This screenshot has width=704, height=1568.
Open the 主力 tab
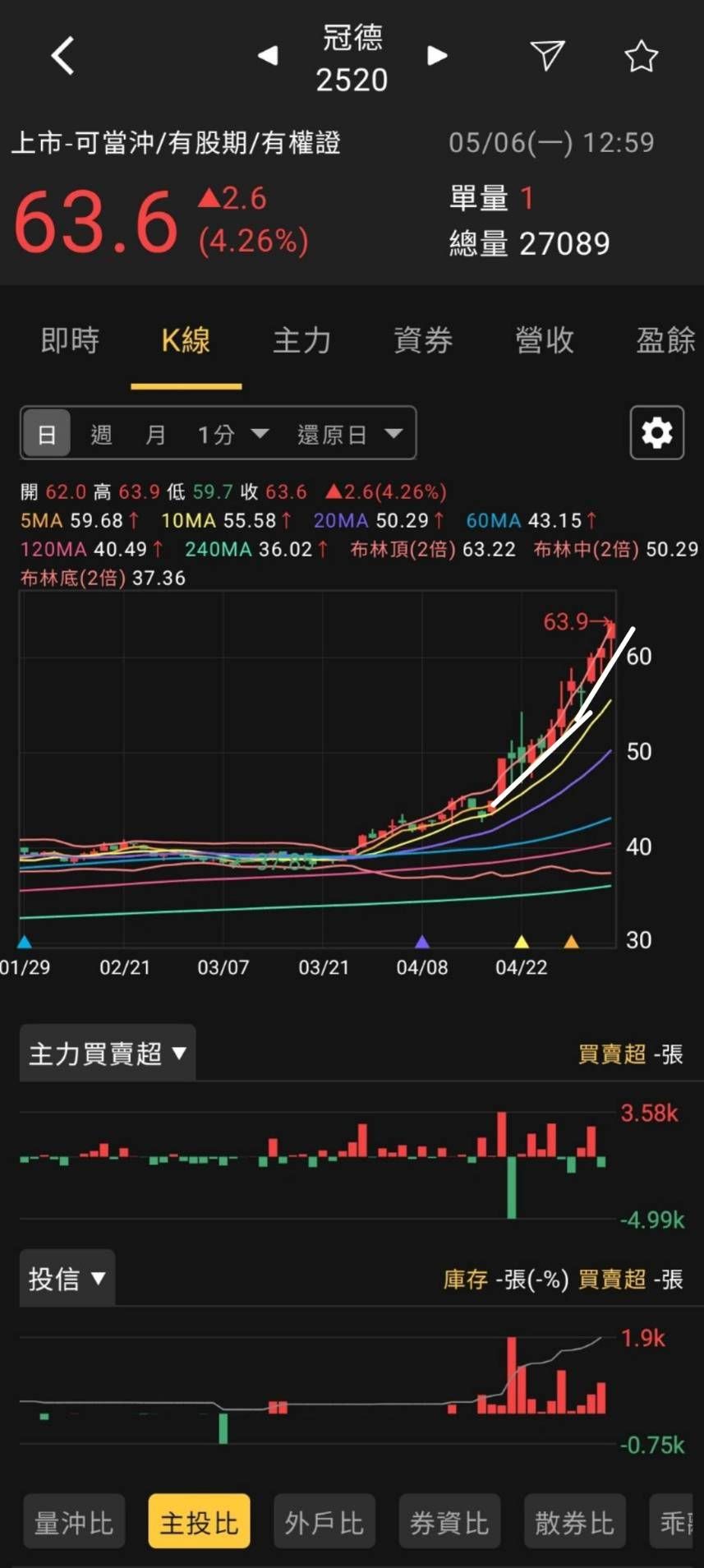[301, 340]
